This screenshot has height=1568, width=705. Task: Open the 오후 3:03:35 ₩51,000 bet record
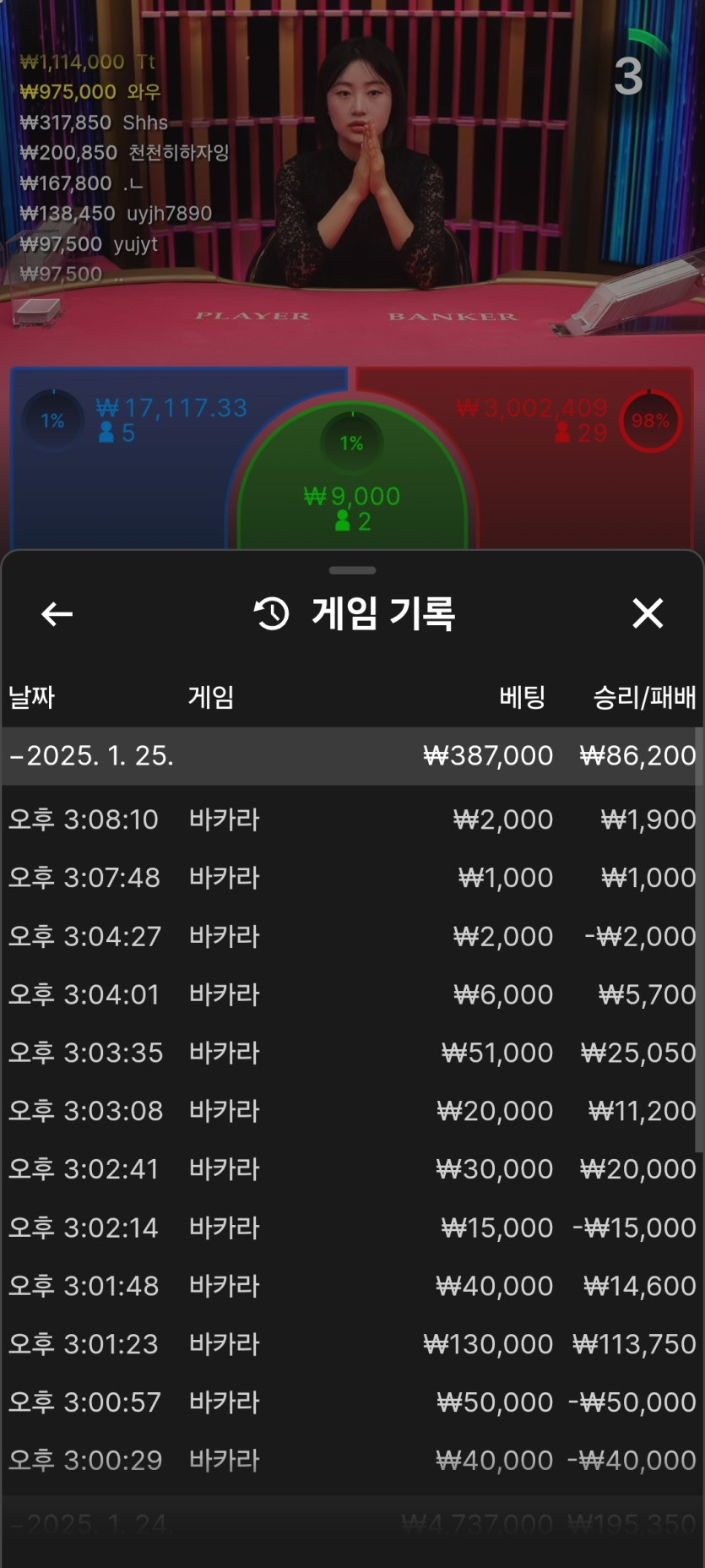click(351, 1053)
